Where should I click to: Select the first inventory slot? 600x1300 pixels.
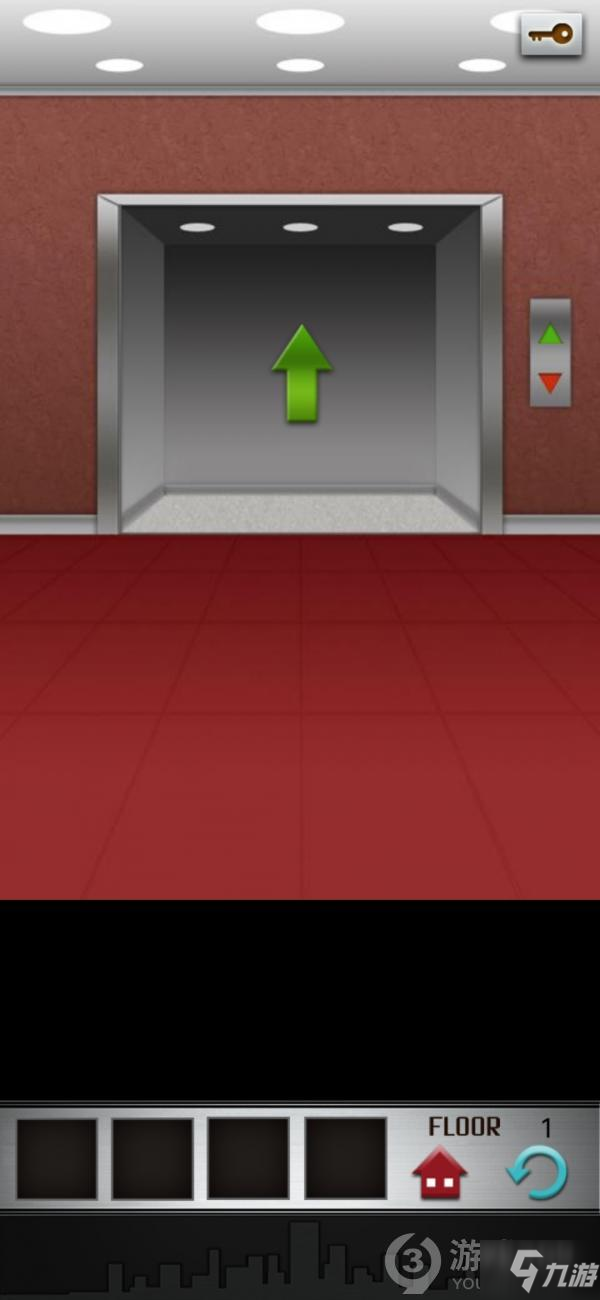57,1159
